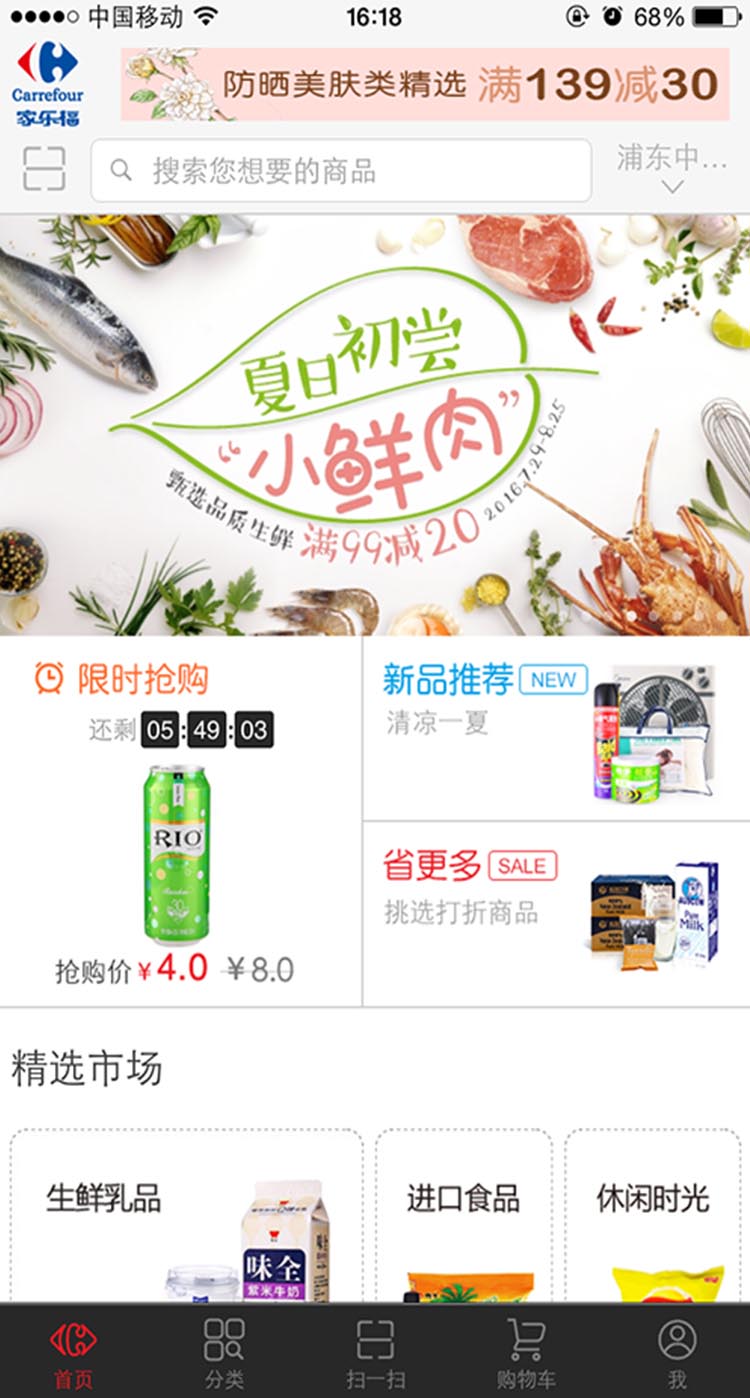Viewport: 750px width, 1398px height.
Task: Expand the 浦东中… store location dropdown
Action: [671, 169]
